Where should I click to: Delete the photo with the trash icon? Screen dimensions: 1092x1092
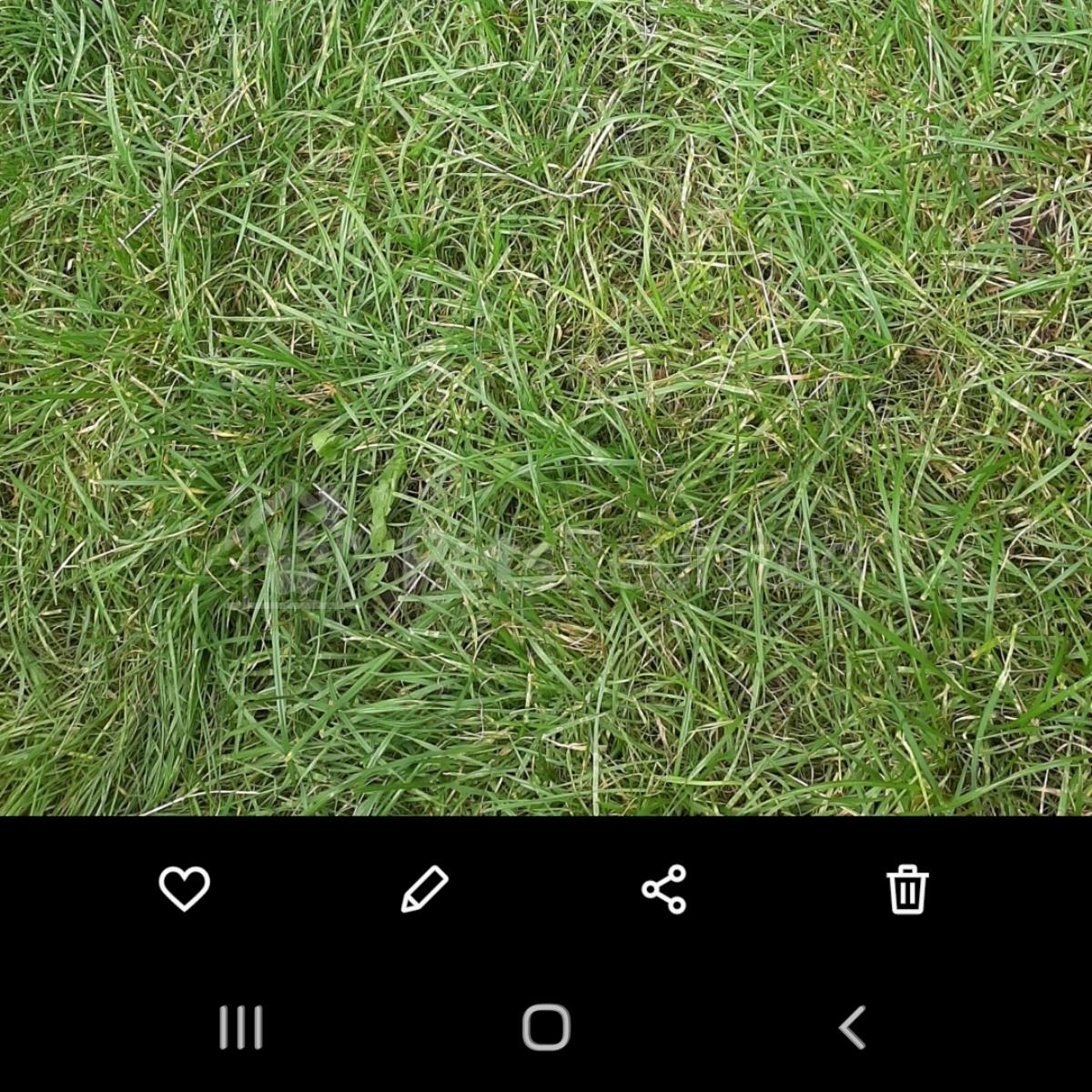coord(907,889)
